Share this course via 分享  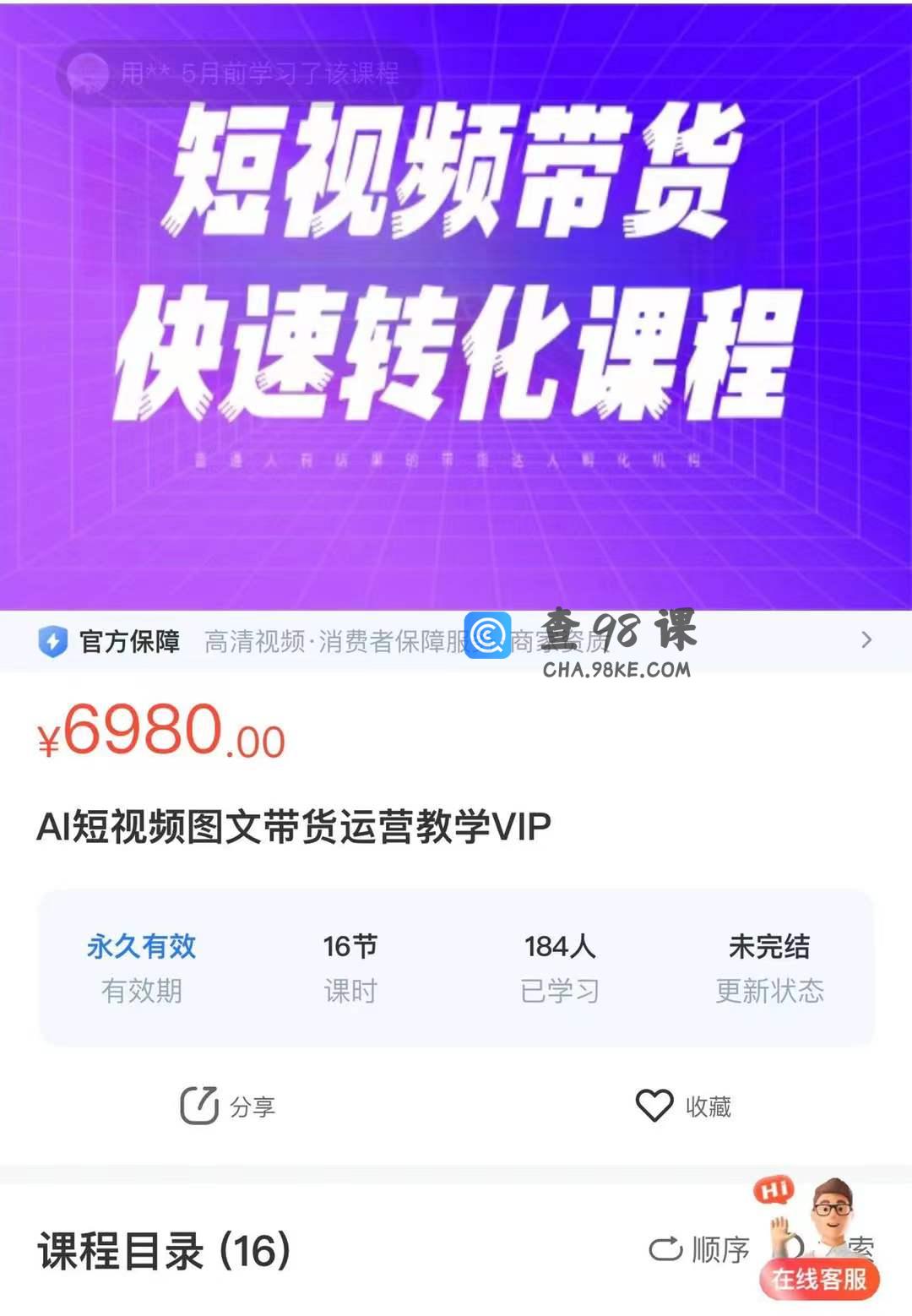228,1106
